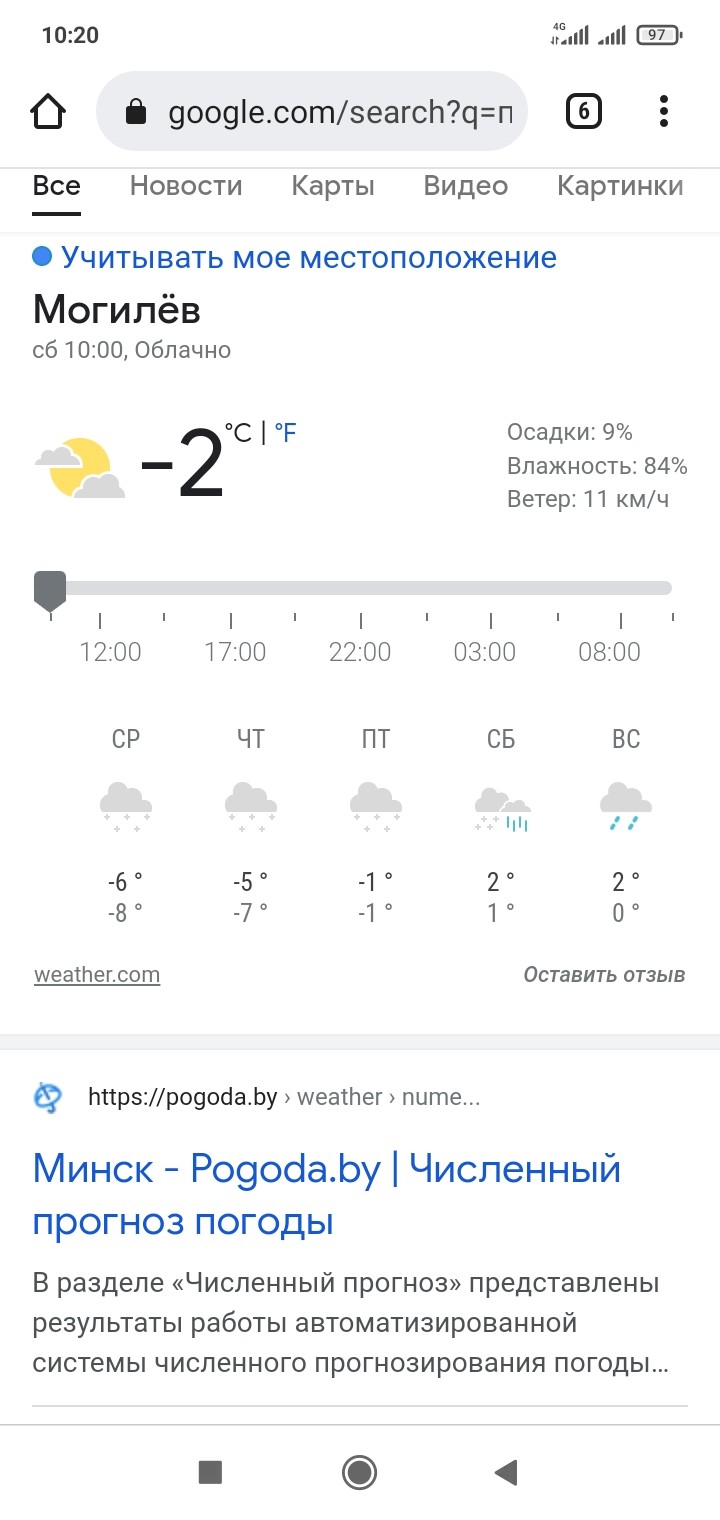Go to the browser home page
This screenshot has height=1520, width=720.
(48, 111)
